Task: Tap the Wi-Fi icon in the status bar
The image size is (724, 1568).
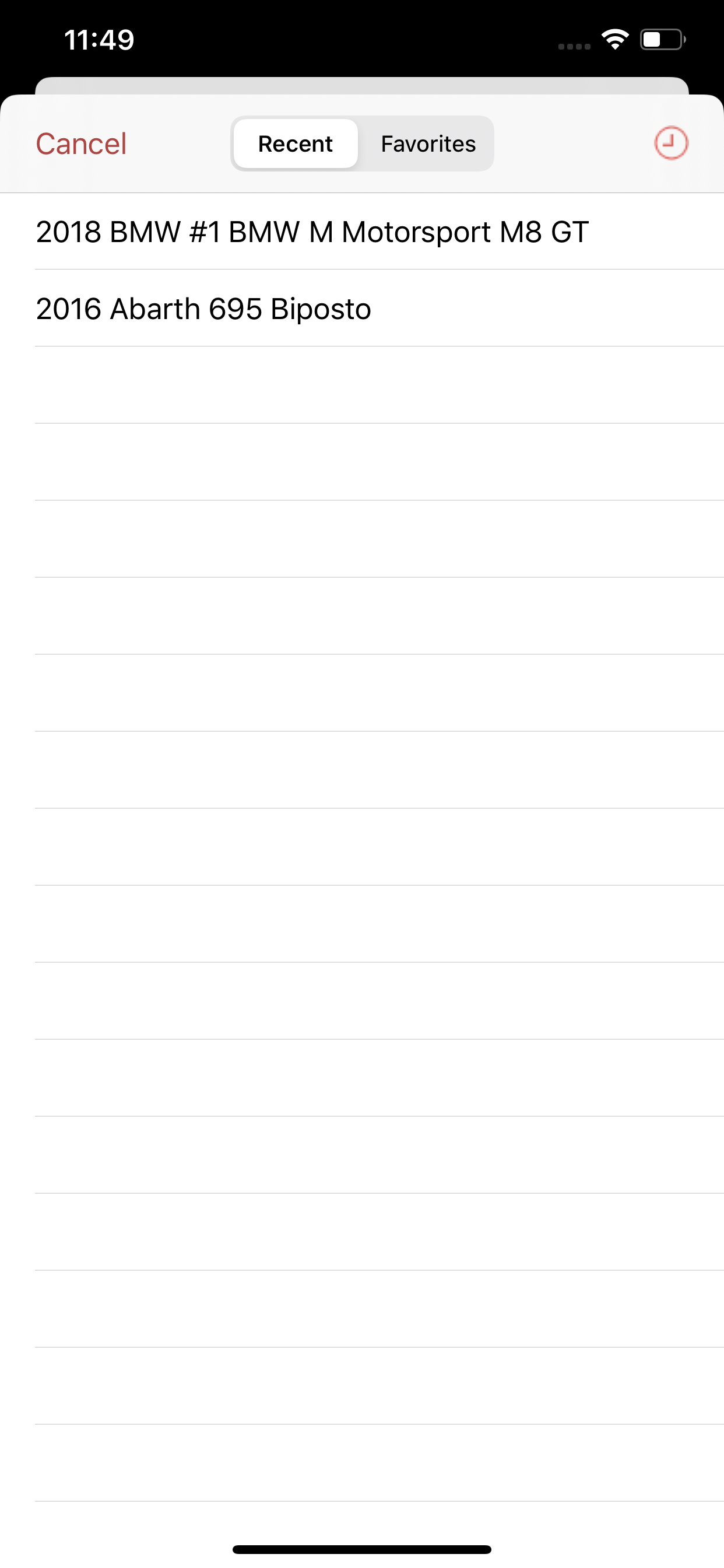Action: pos(614,39)
